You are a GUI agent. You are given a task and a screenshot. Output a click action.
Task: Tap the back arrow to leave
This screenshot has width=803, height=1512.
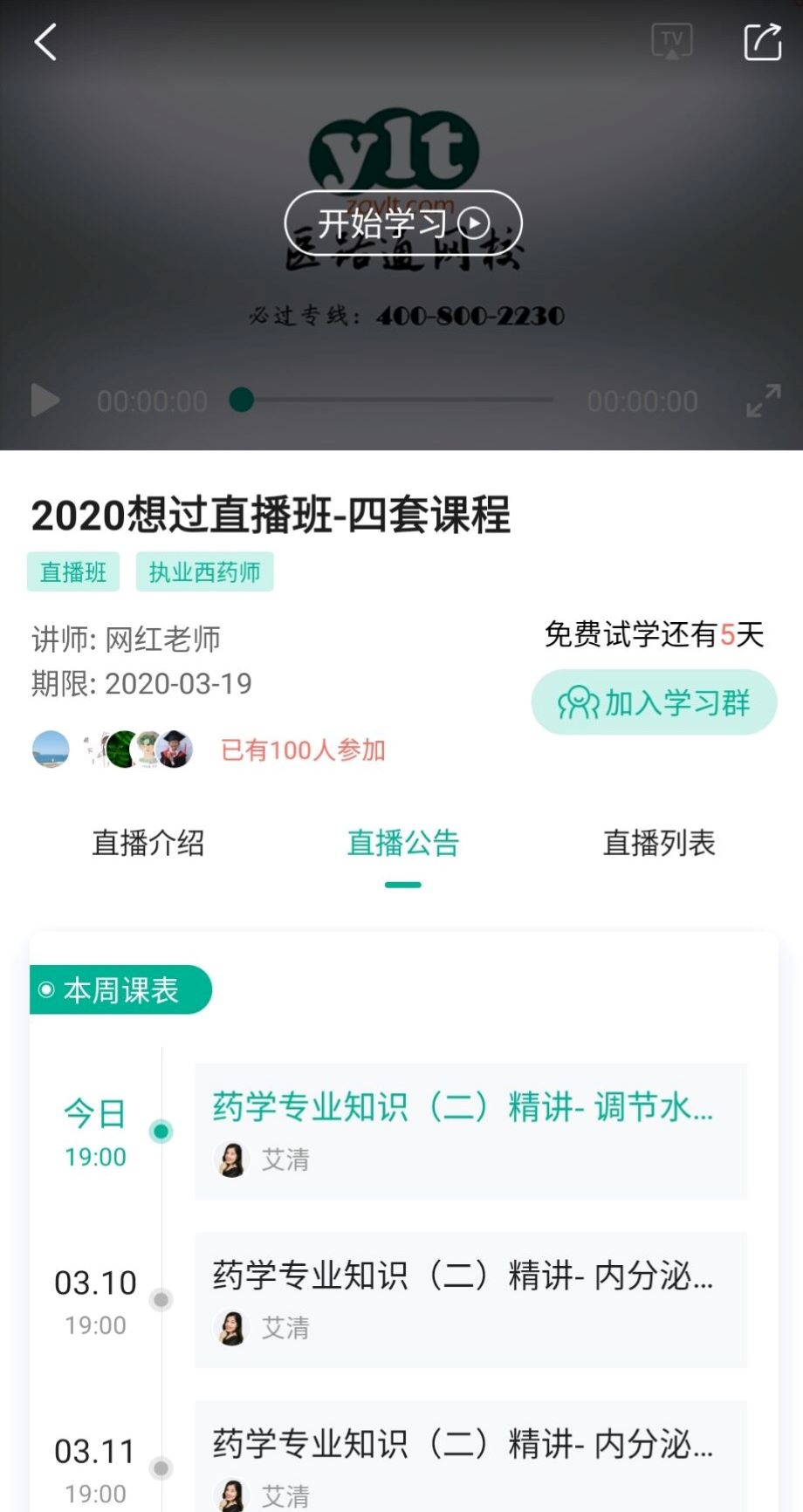tap(45, 42)
